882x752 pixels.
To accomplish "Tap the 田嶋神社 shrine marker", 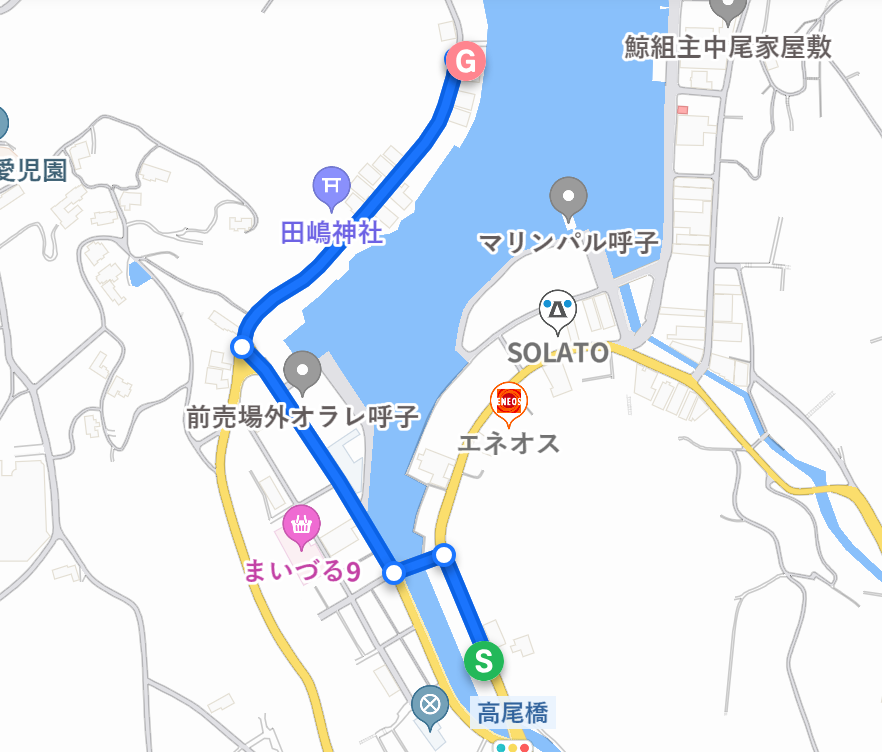I will pyautogui.click(x=331, y=186).
